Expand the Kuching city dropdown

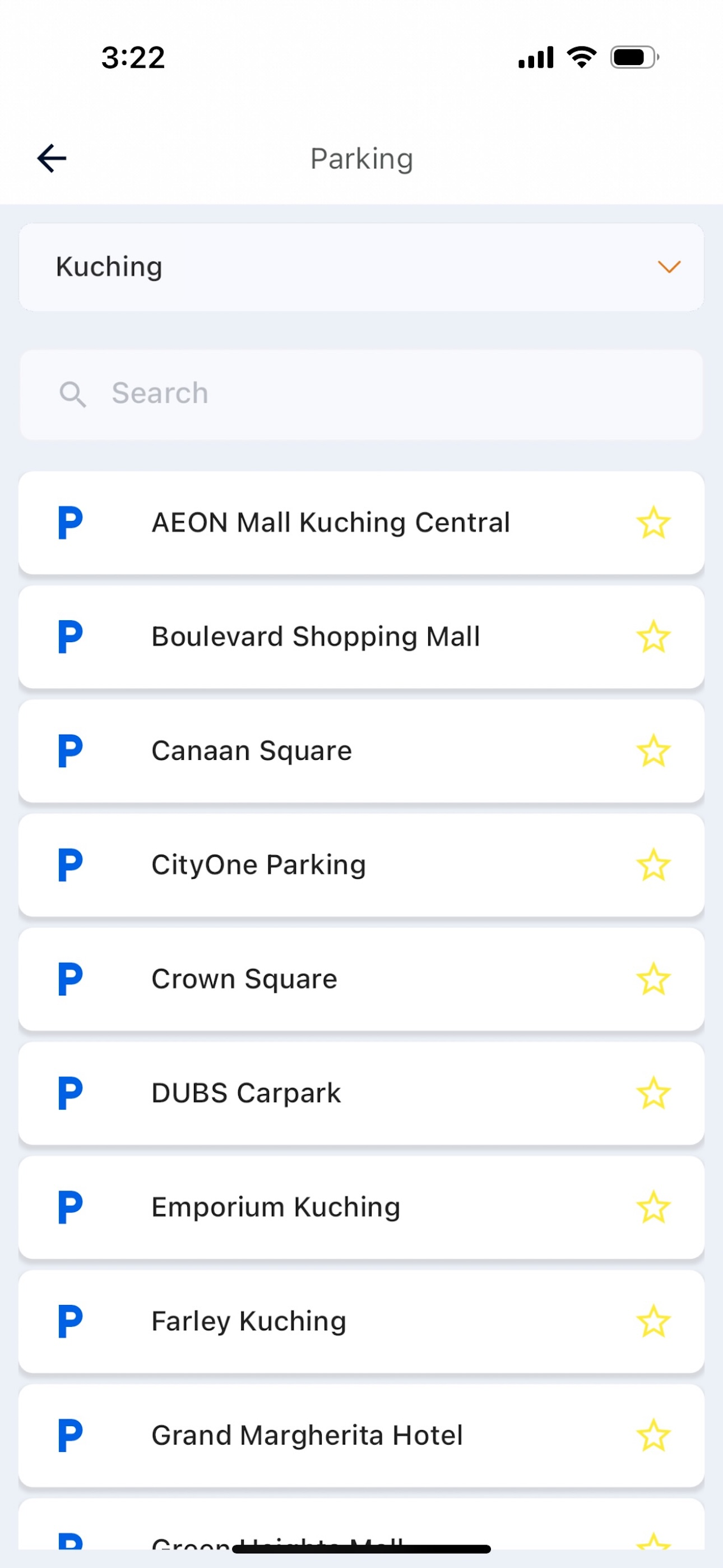(361, 267)
